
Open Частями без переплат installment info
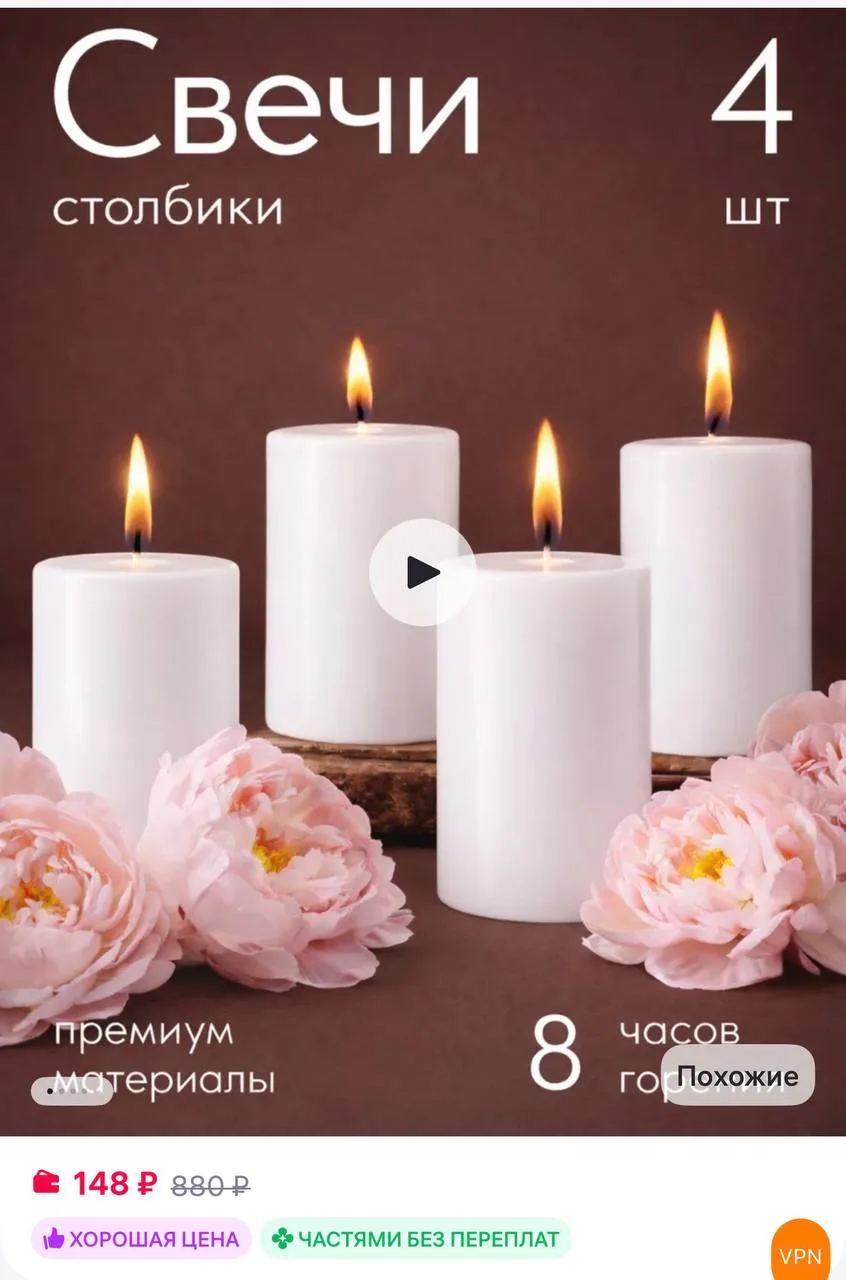[415, 1239]
